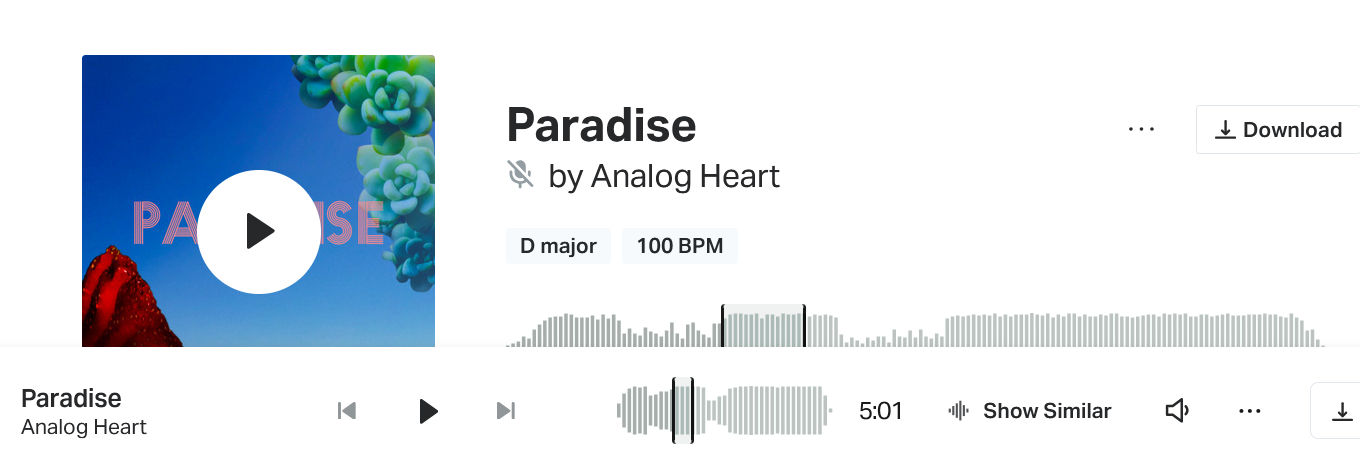Open more options in the player bar
Viewport: 1360px width, 466px height.
coord(1249,410)
